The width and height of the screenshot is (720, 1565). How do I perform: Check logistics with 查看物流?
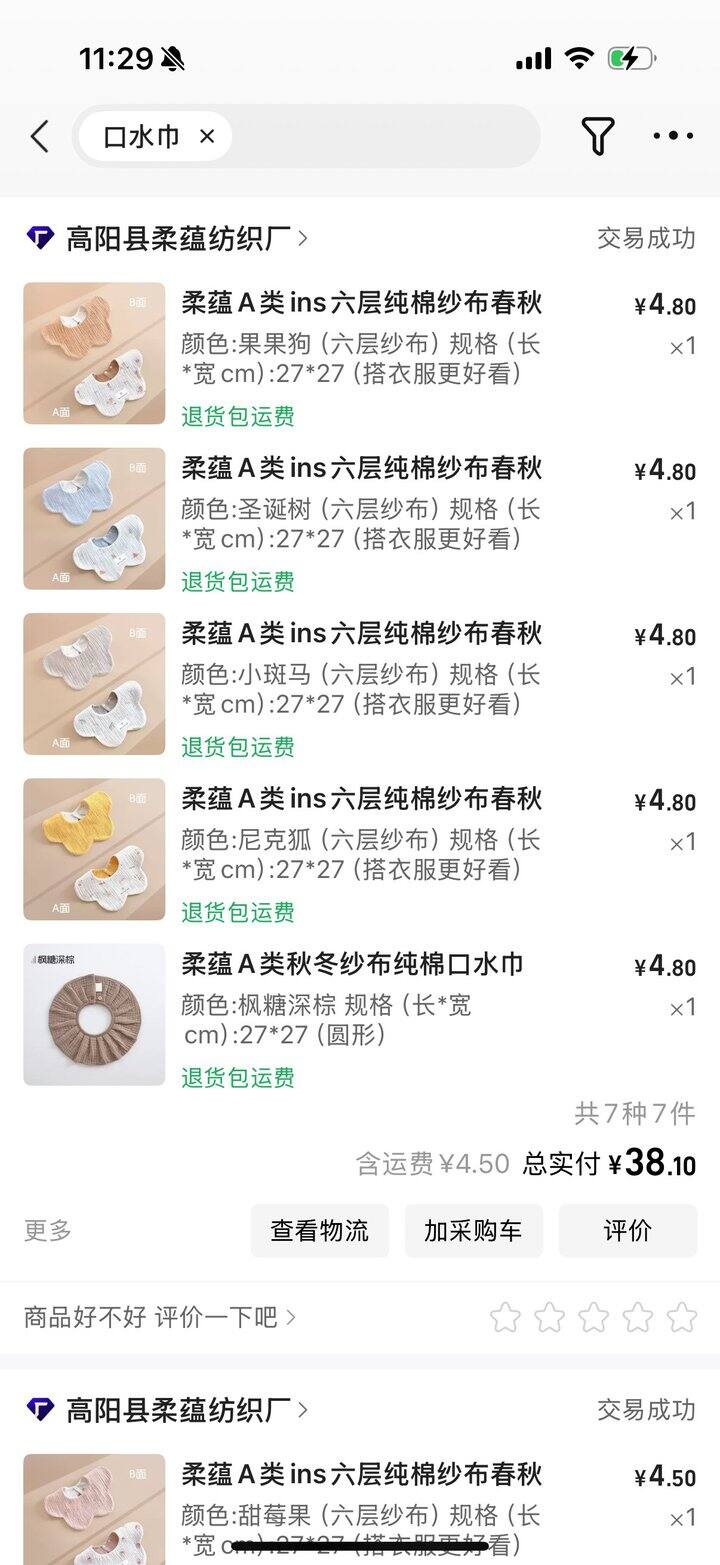pyautogui.click(x=320, y=1230)
